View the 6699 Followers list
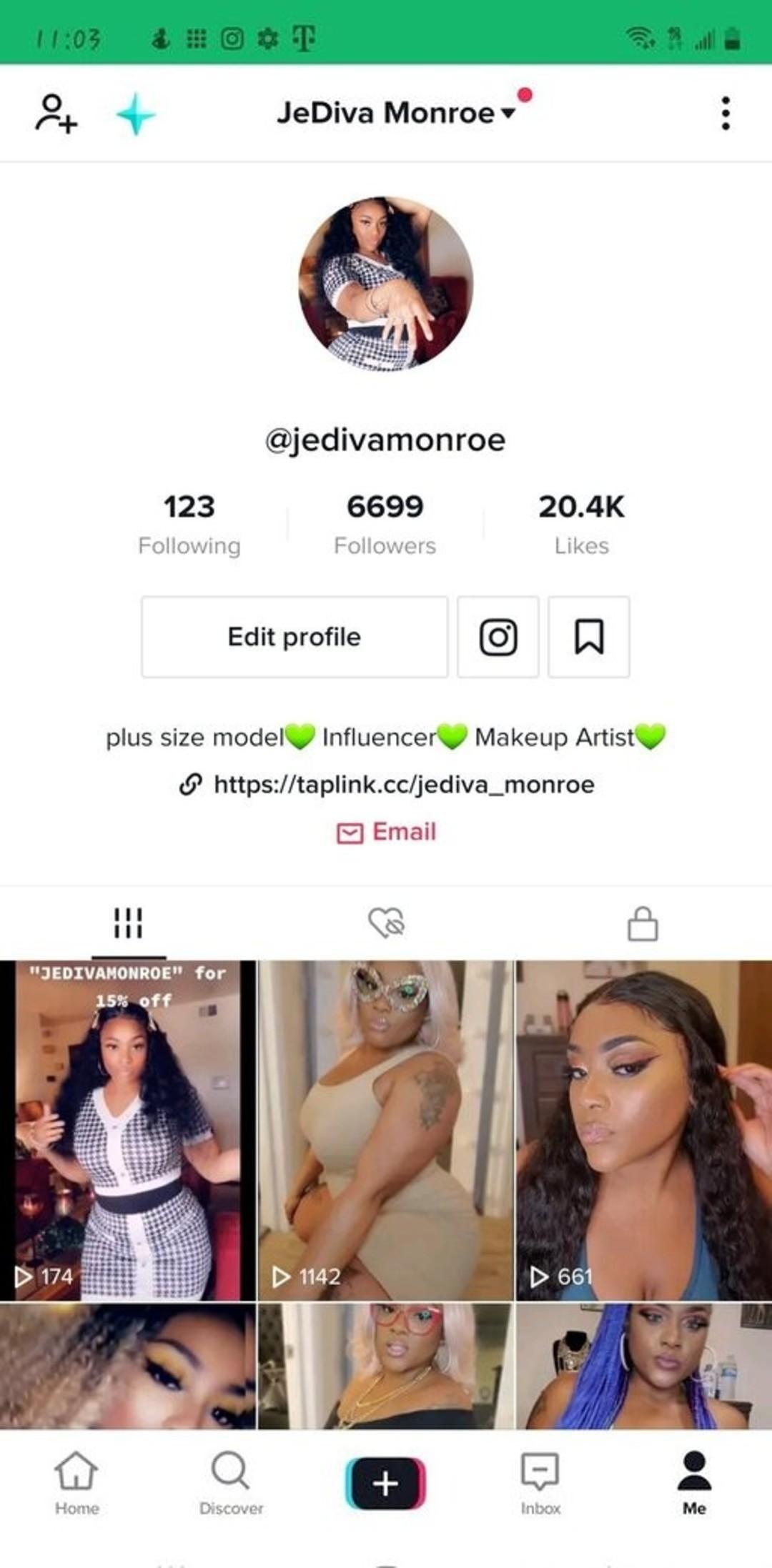The height and width of the screenshot is (1568, 772). (x=385, y=525)
